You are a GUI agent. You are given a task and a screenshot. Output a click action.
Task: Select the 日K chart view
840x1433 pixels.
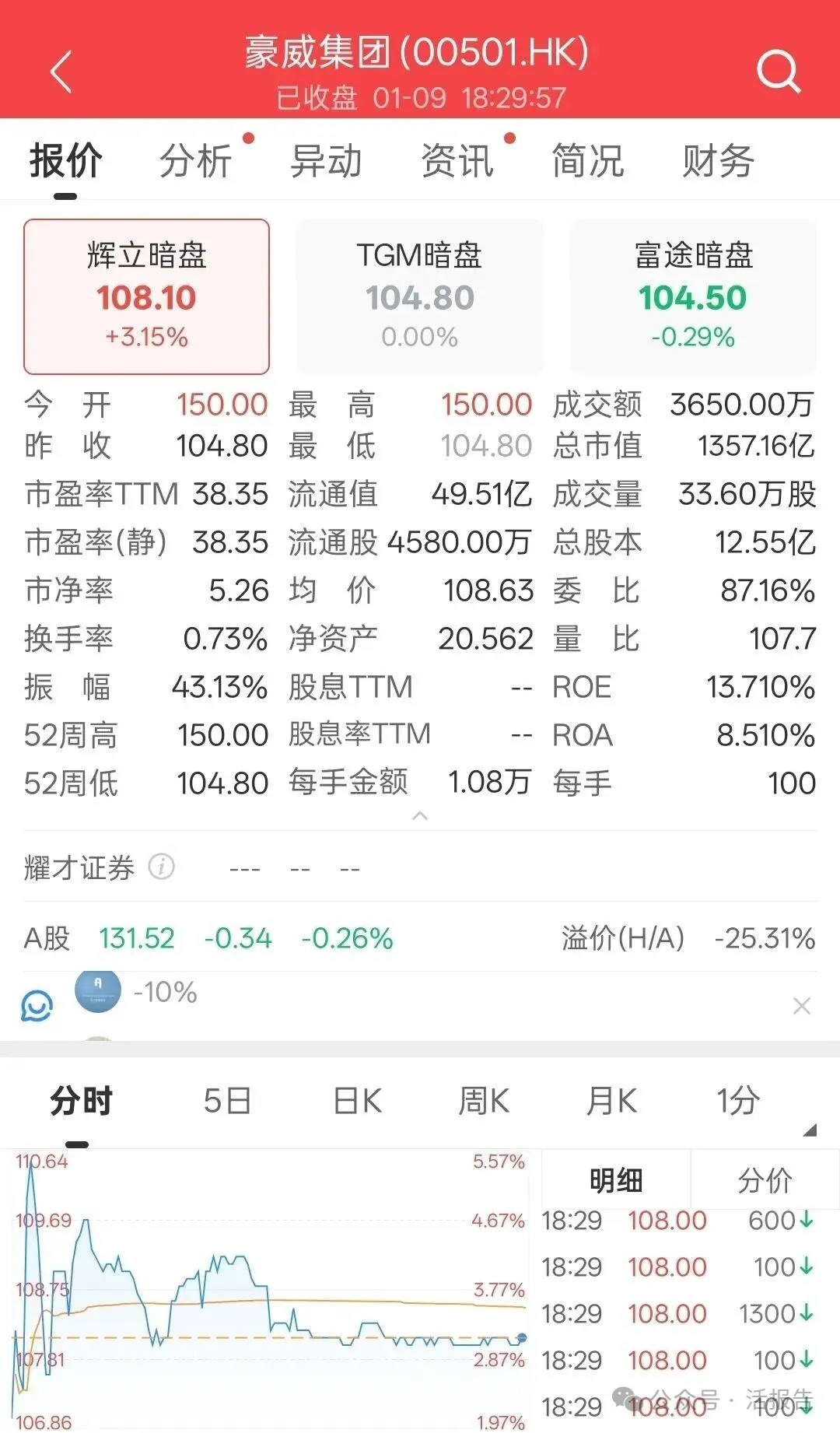[x=355, y=1101]
